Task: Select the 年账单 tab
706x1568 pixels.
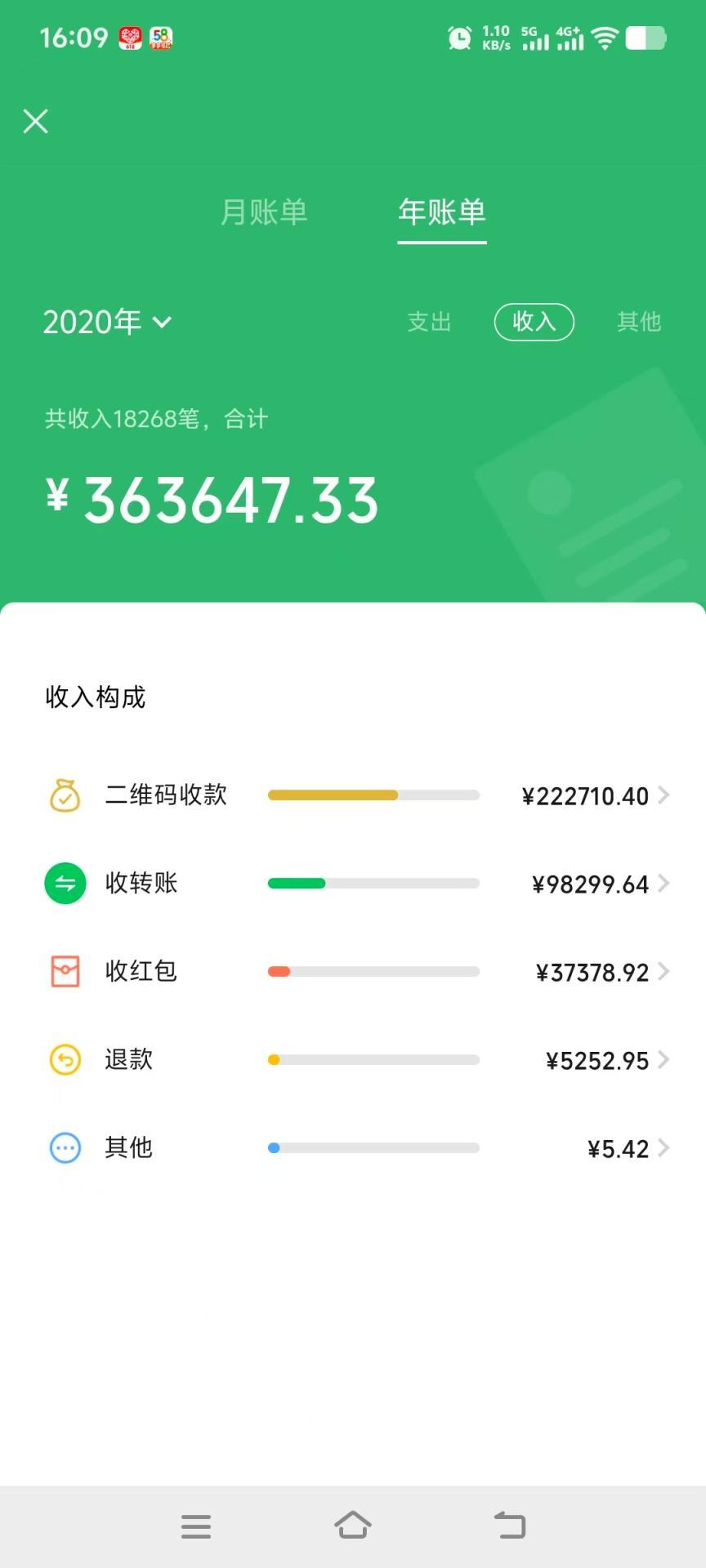Action: coord(442,212)
